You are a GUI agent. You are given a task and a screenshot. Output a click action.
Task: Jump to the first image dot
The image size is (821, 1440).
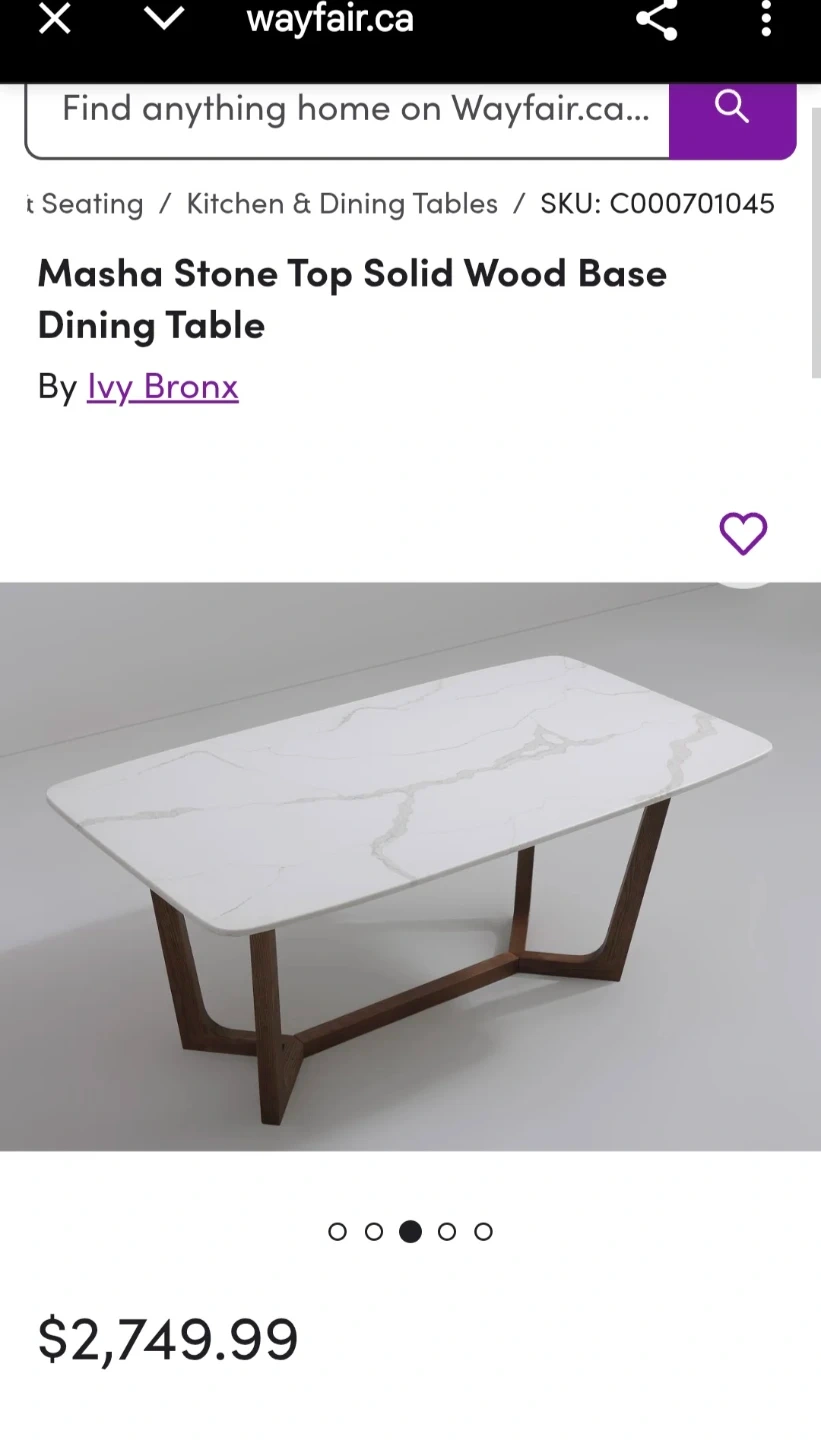pyautogui.click(x=338, y=1232)
